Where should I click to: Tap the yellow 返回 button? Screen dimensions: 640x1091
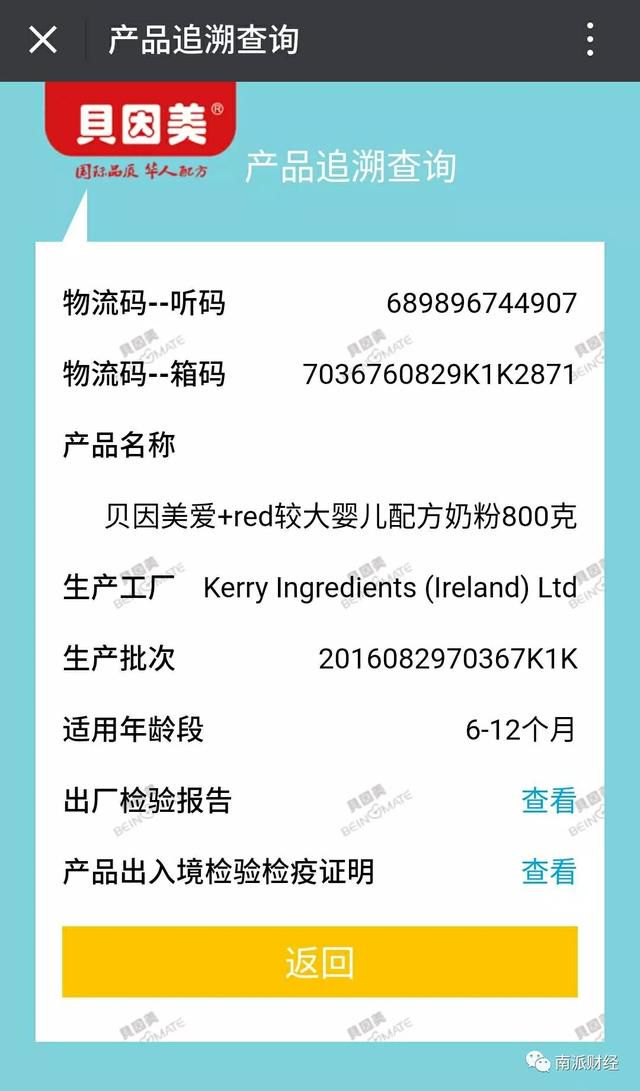(320, 962)
